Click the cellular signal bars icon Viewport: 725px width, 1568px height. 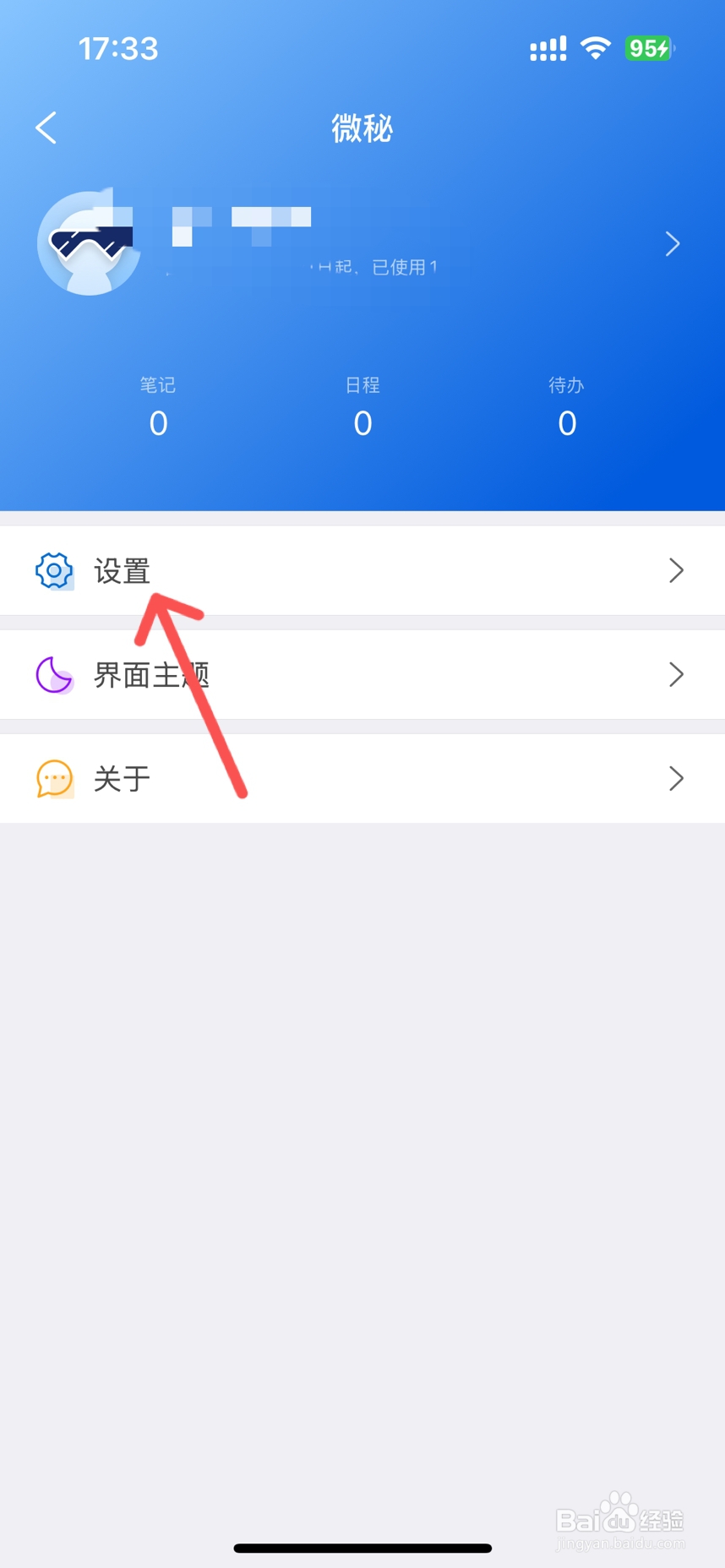click(547, 48)
